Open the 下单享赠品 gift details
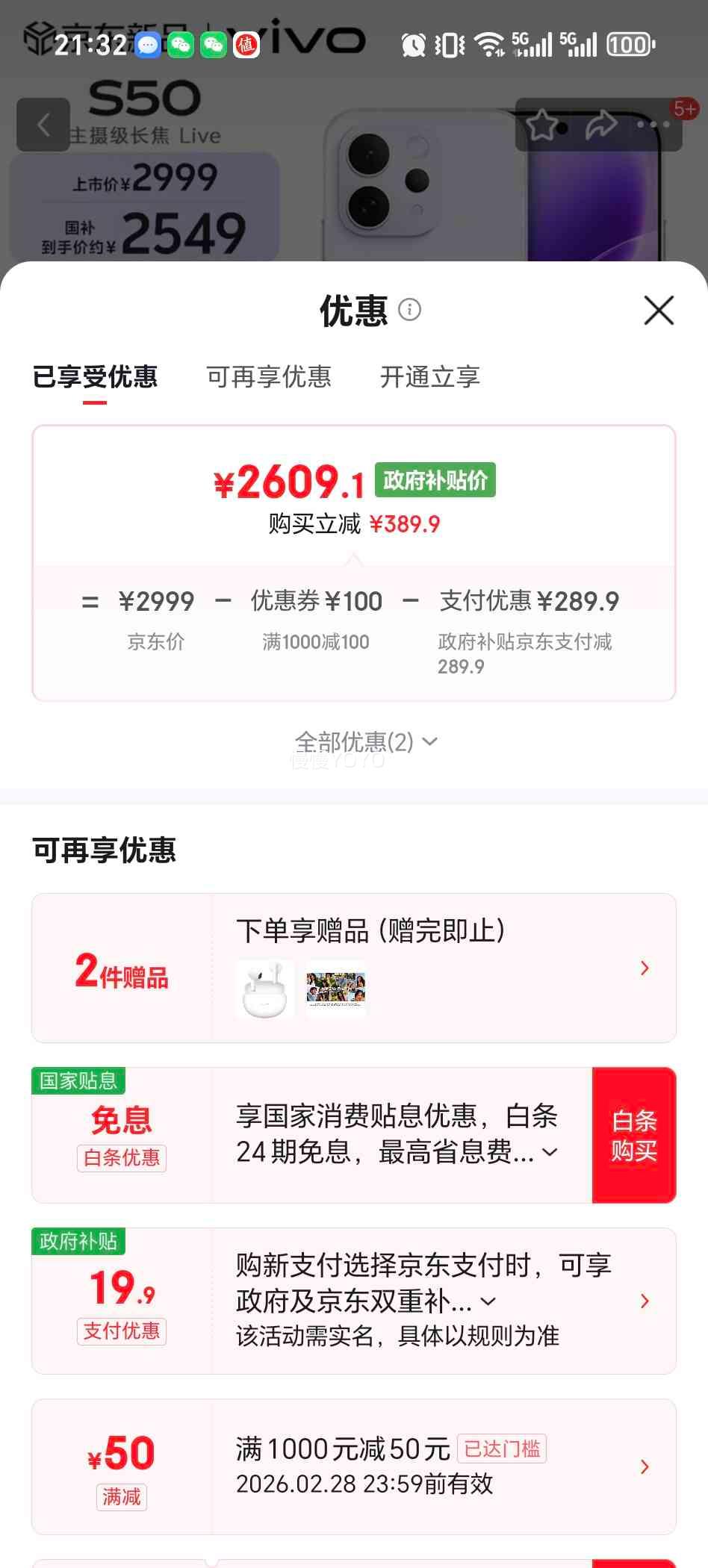Screen dimensions: 708x1568 [645, 968]
